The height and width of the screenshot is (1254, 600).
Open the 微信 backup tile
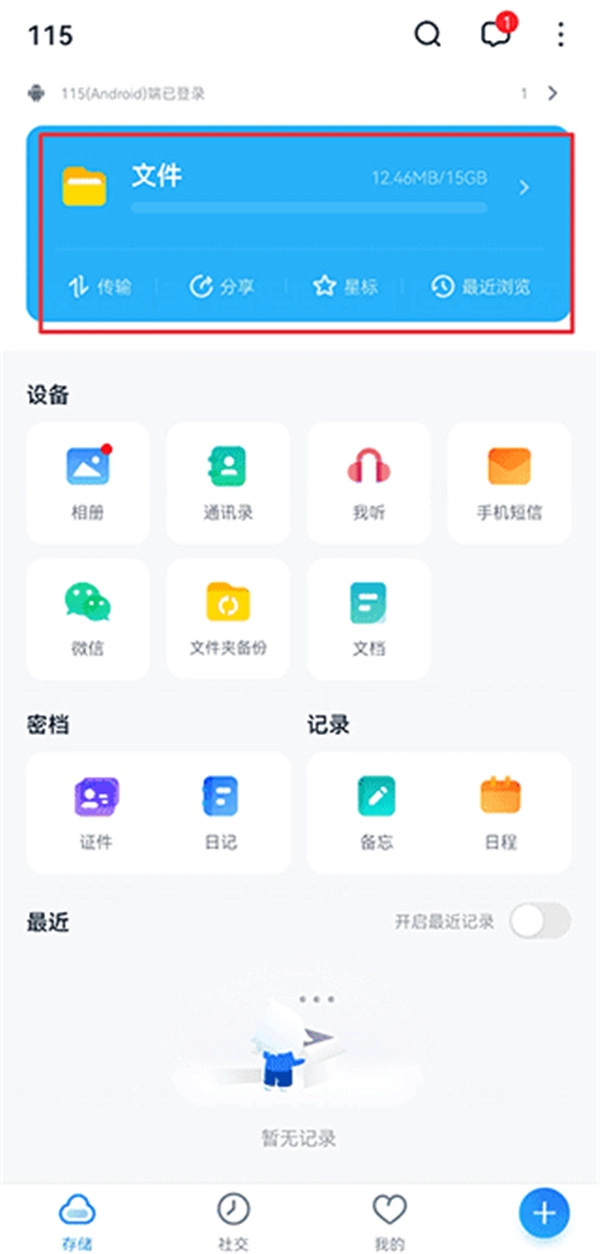click(x=88, y=619)
